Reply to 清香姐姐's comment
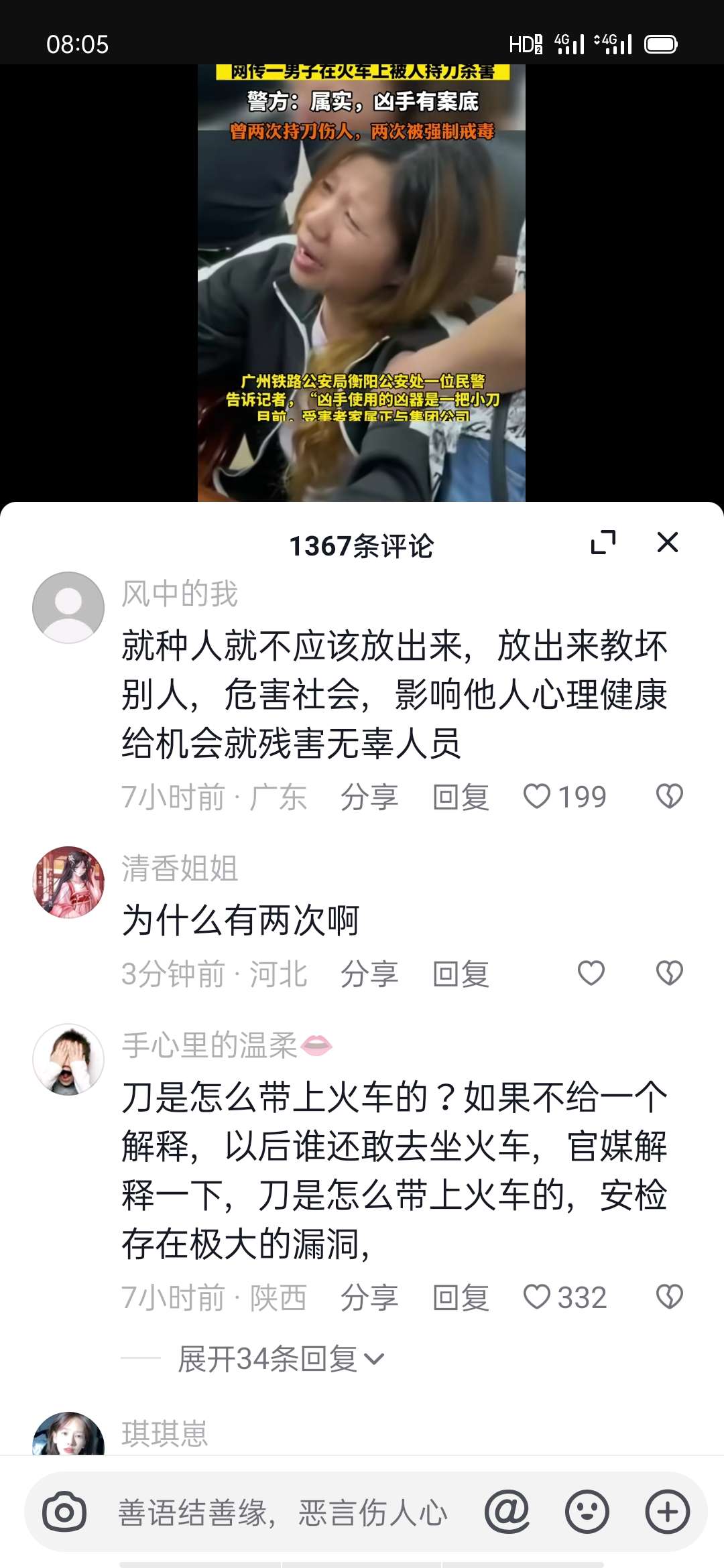Screen dimensions: 724x1568 coord(461,974)
